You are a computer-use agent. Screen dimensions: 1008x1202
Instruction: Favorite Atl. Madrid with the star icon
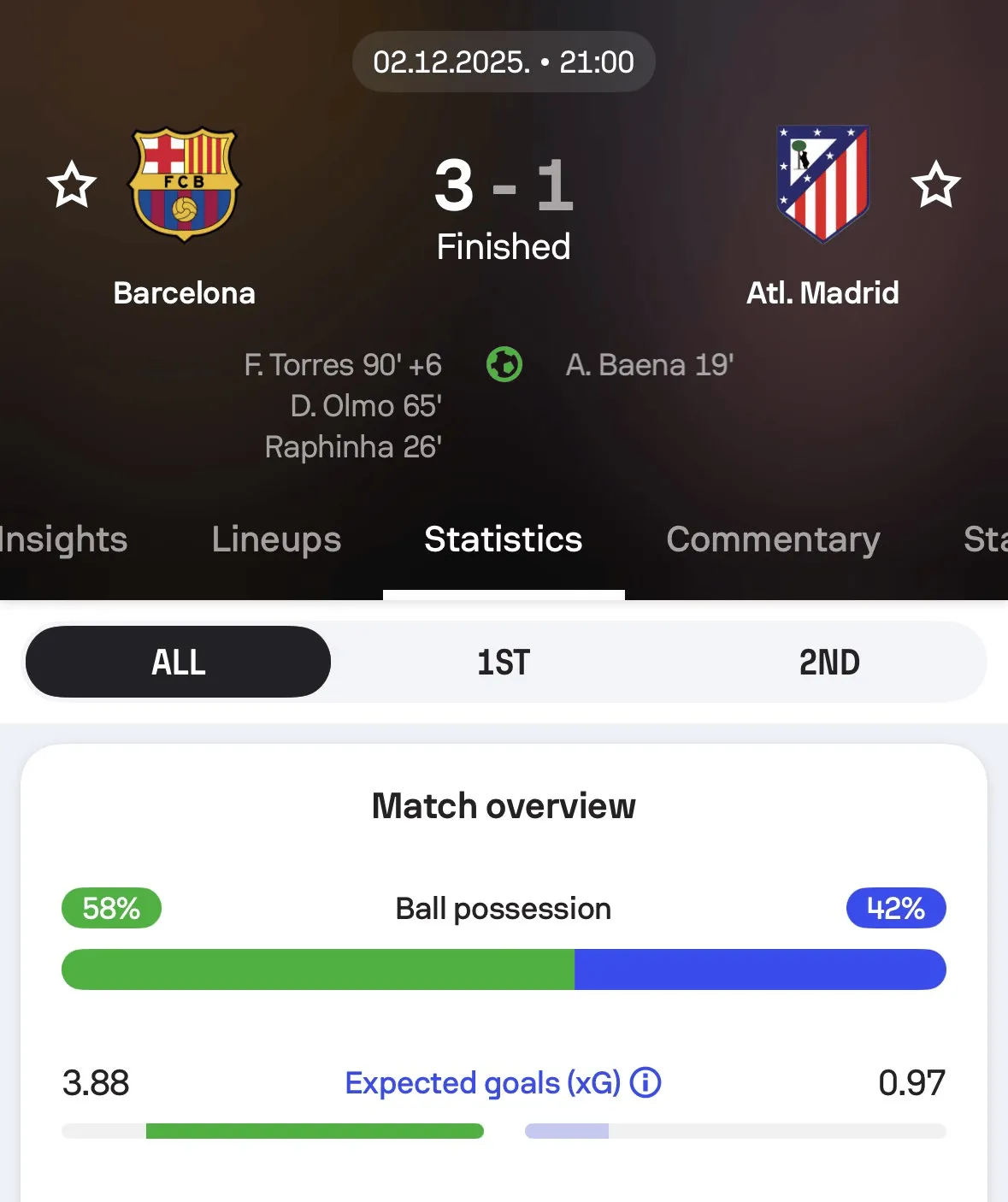(935, 185)
